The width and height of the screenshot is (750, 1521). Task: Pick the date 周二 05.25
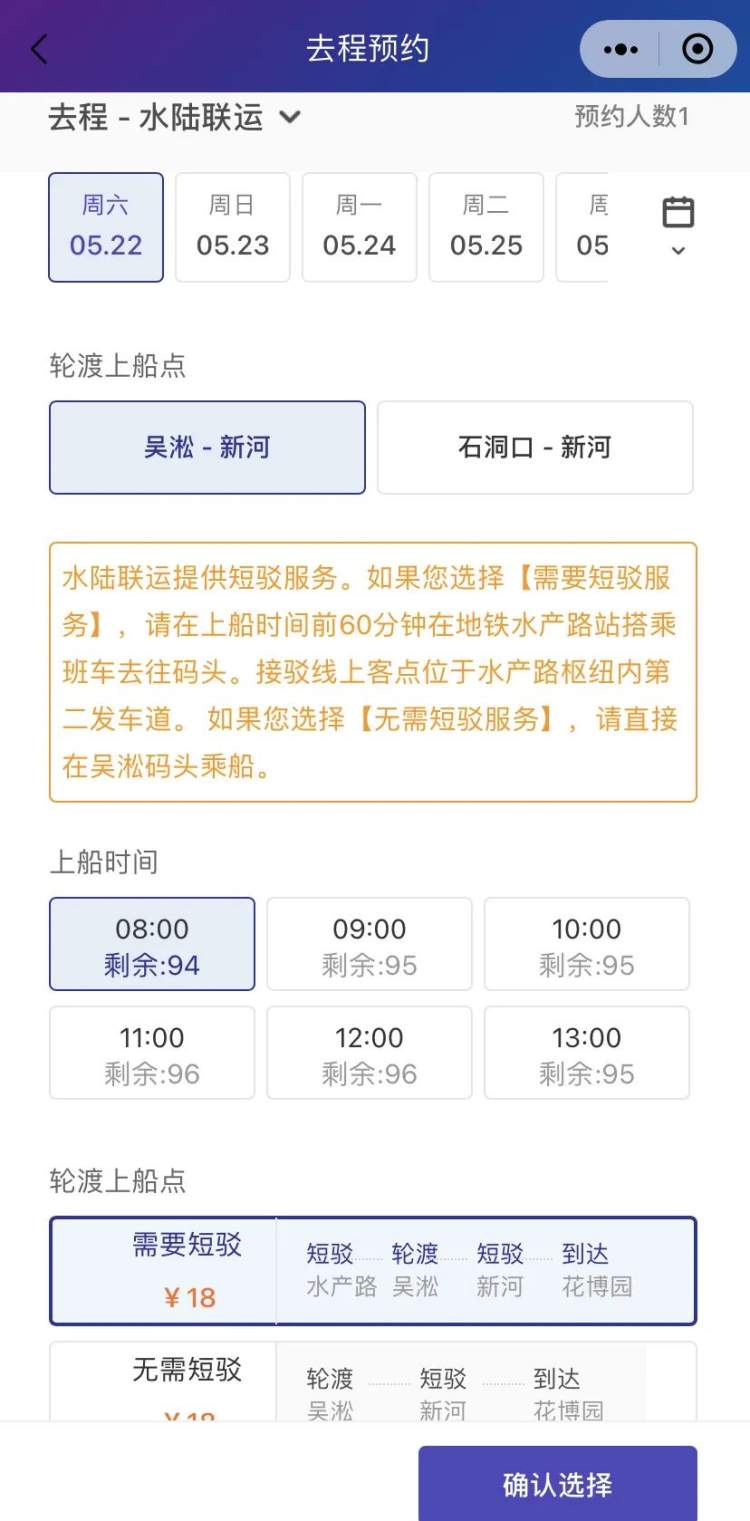[486, 227]
